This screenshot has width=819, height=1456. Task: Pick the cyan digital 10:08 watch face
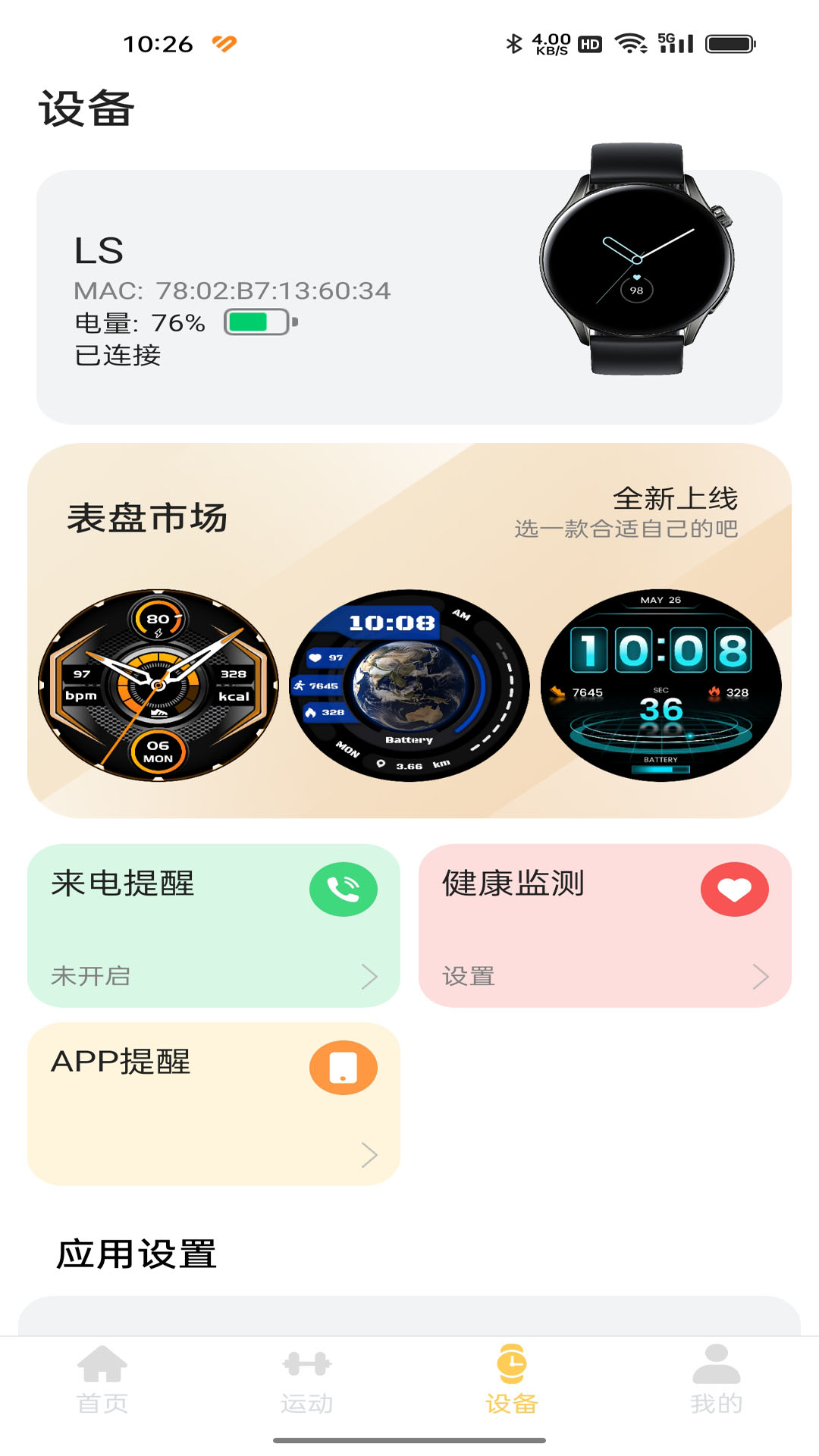[661, 686]
